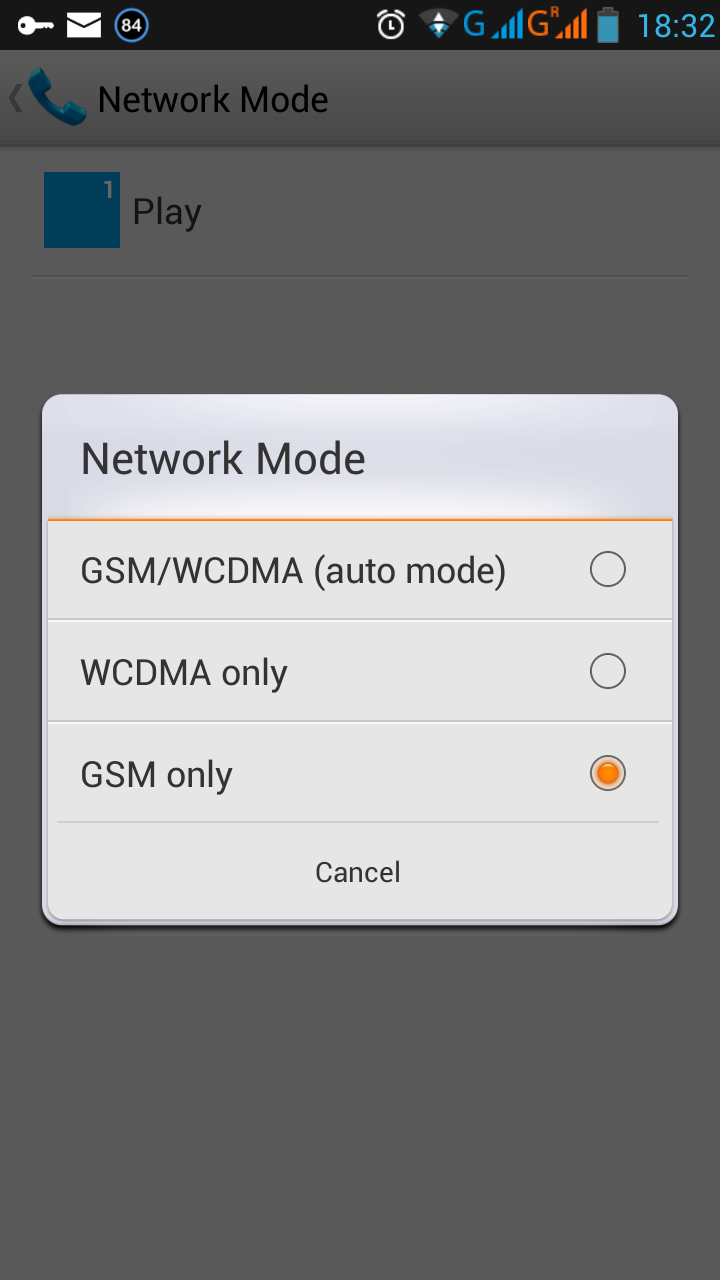The image size is (720, 1280).
Task: Cancel the Network Mode dialog
Action: pos(358,872)
